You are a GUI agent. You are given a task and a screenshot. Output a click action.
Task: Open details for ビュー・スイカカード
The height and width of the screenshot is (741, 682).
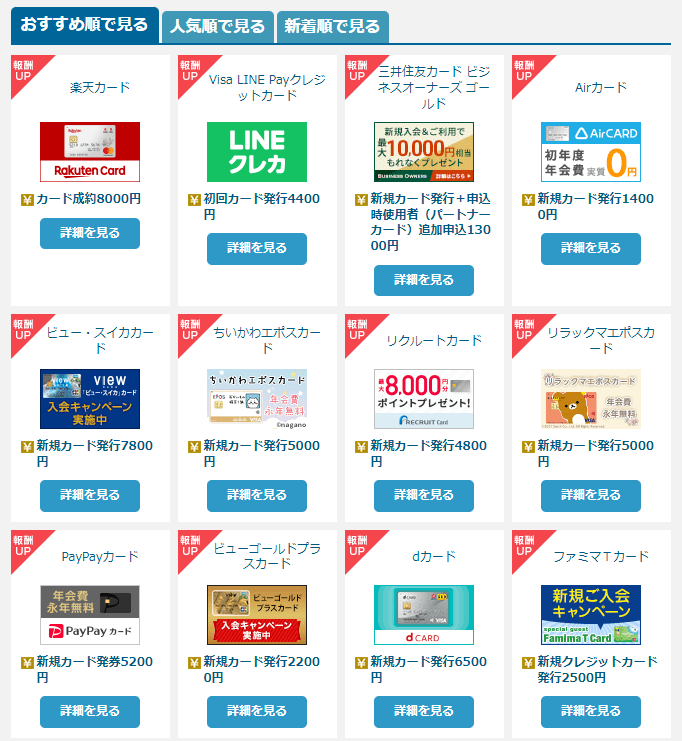(x=90, y=495)
